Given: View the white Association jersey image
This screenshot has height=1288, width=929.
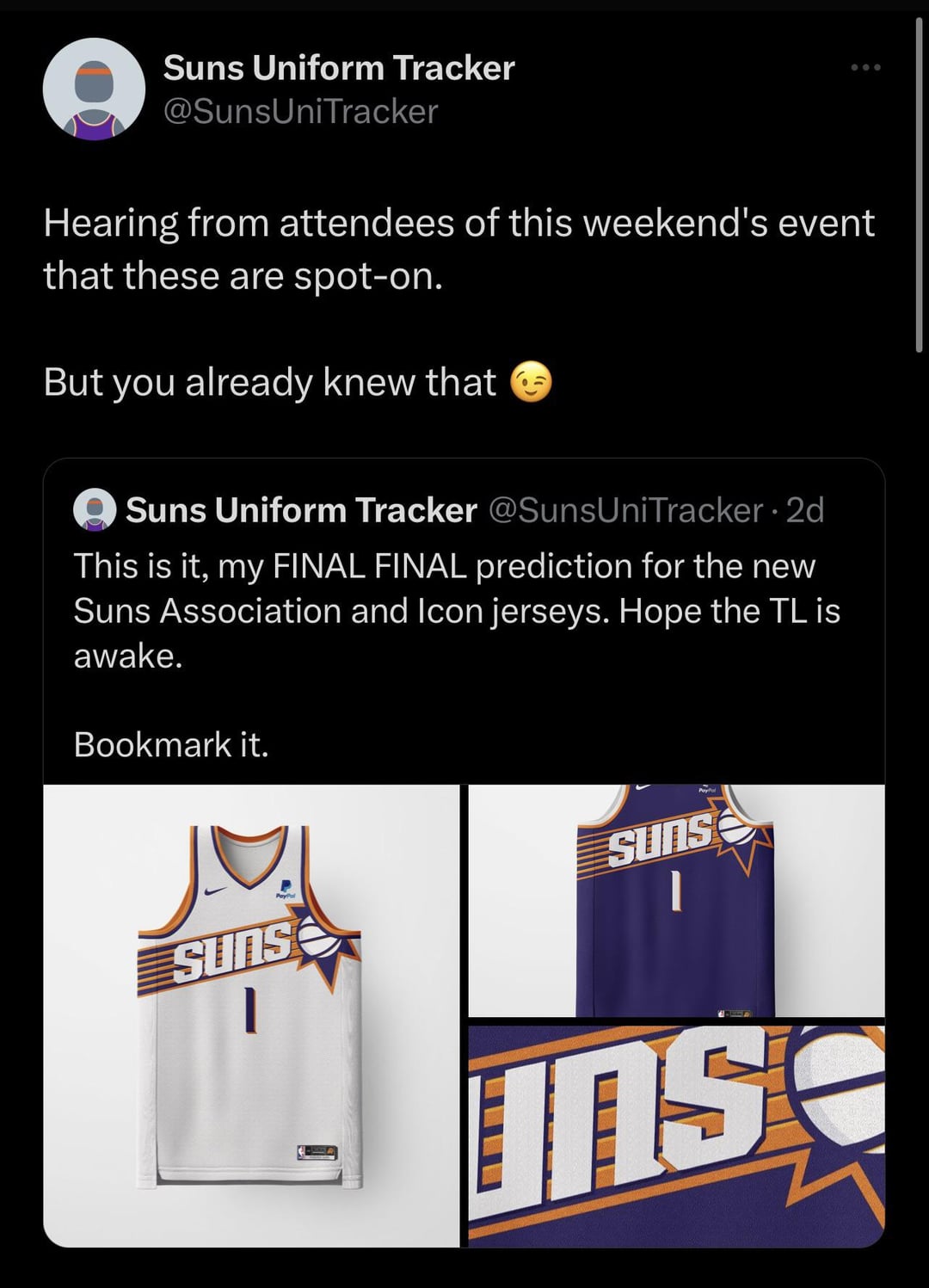Looking at the screenshot, I should (x=251, y=1015).
